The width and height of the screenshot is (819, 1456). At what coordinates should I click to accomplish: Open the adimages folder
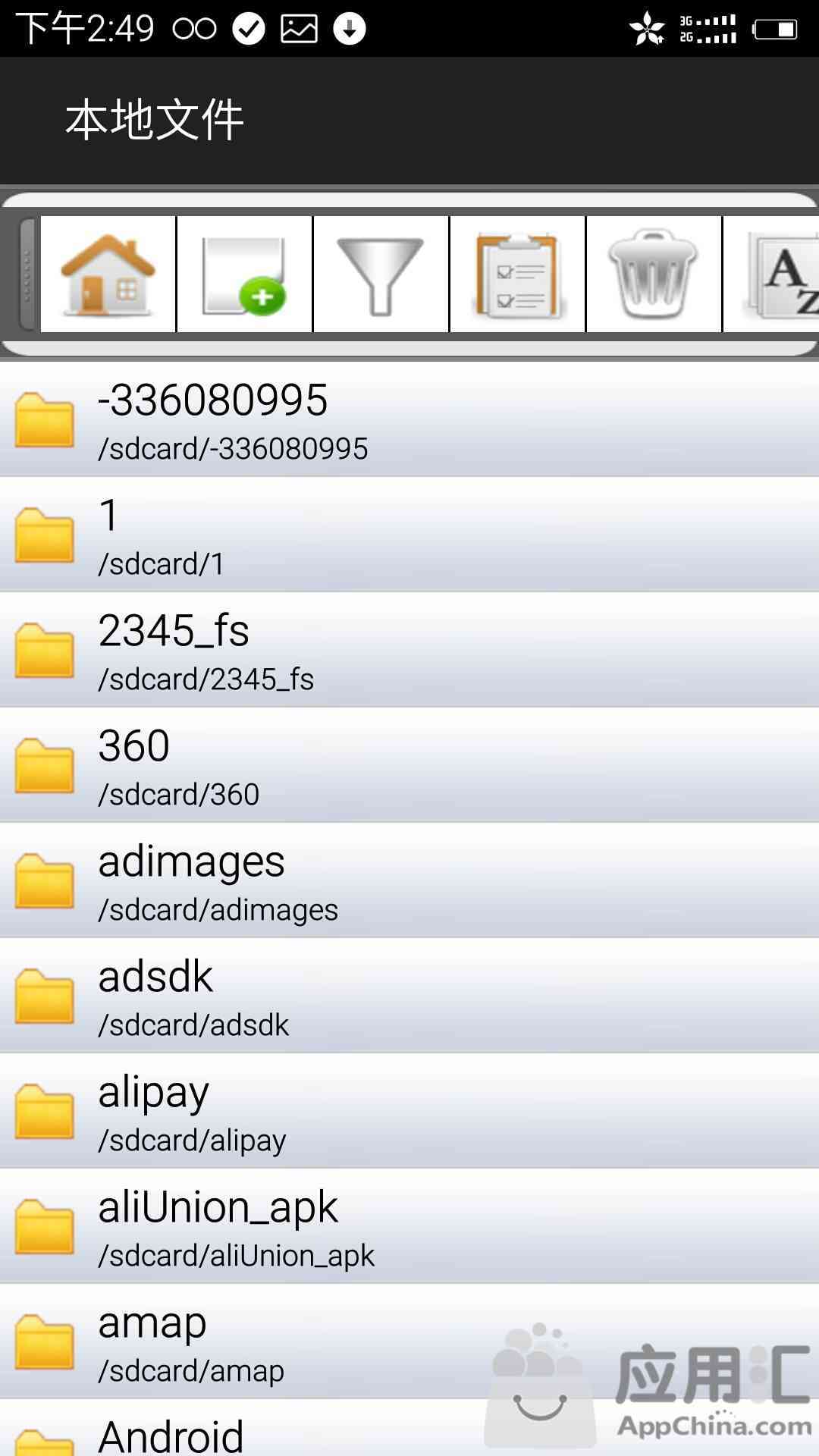pos(409,880)
